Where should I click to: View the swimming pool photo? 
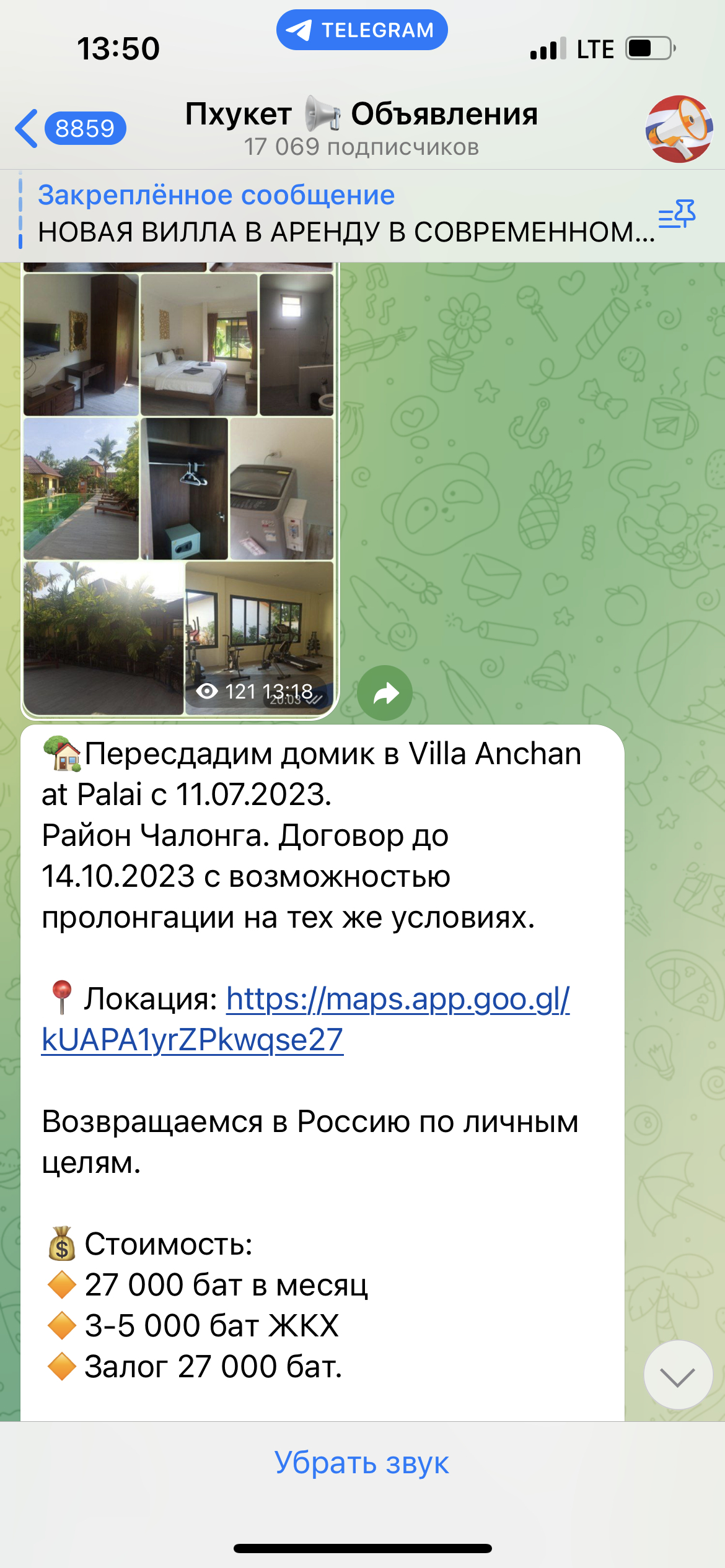(81, 489)
